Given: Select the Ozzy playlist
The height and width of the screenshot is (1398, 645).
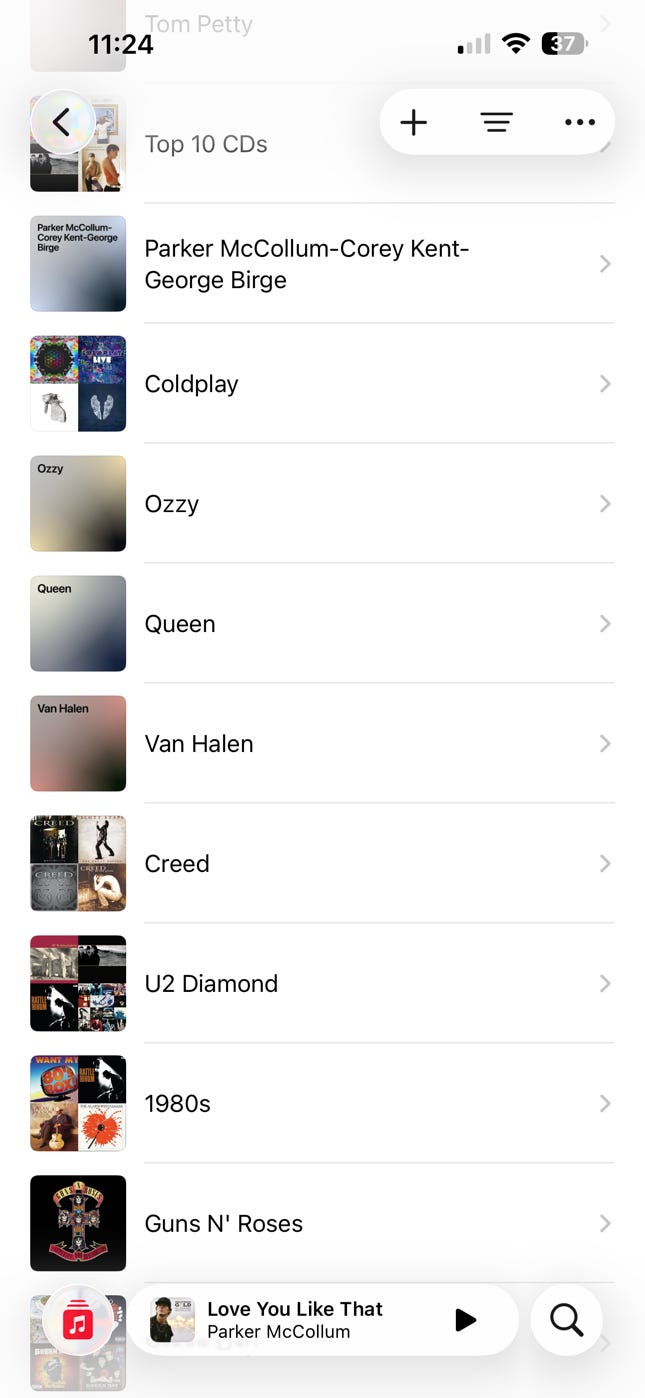Looking at the screenshot, I should [x=172, y=504].
